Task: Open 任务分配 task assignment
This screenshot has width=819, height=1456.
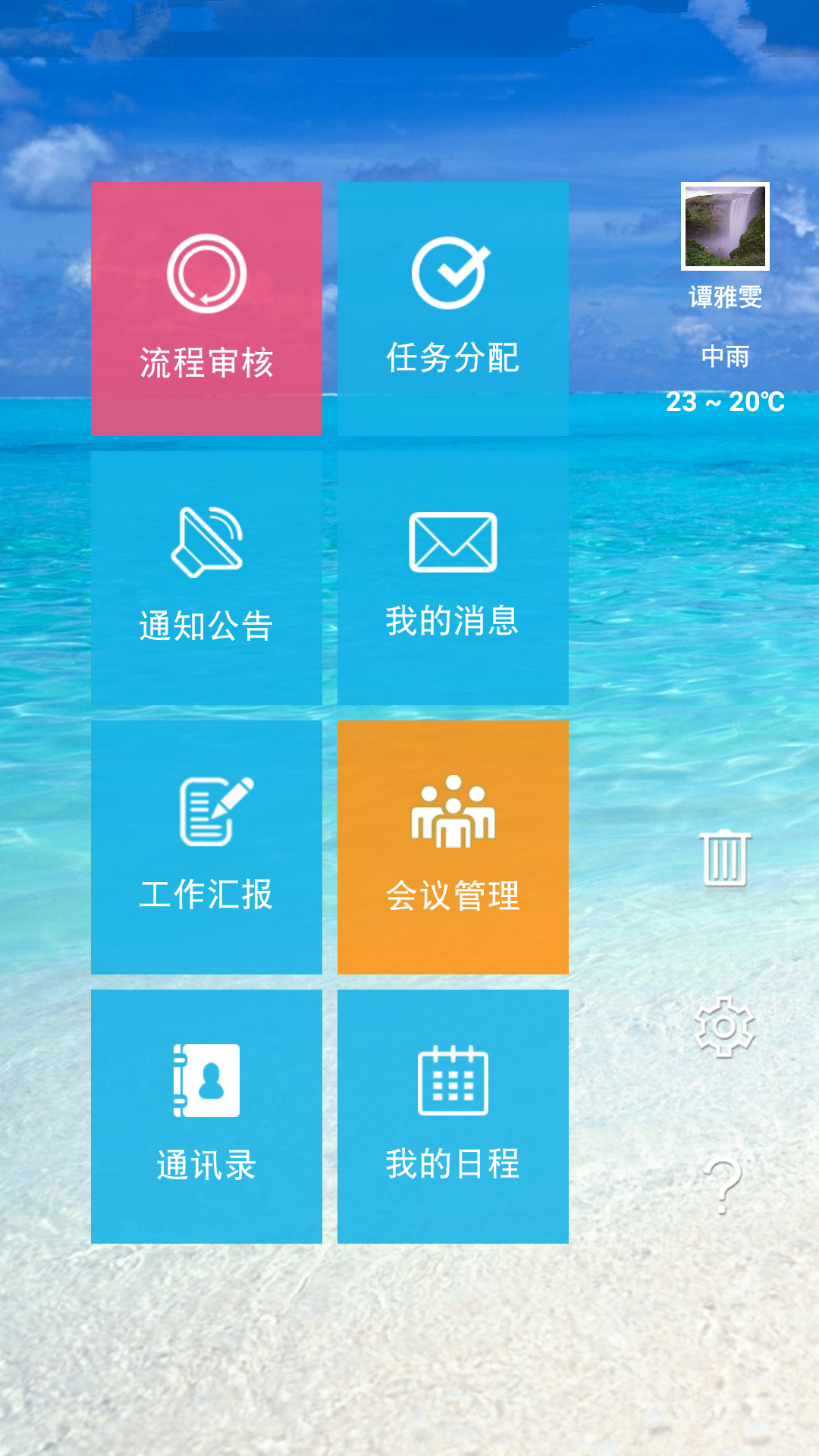Action: click(x=453, y=309)
